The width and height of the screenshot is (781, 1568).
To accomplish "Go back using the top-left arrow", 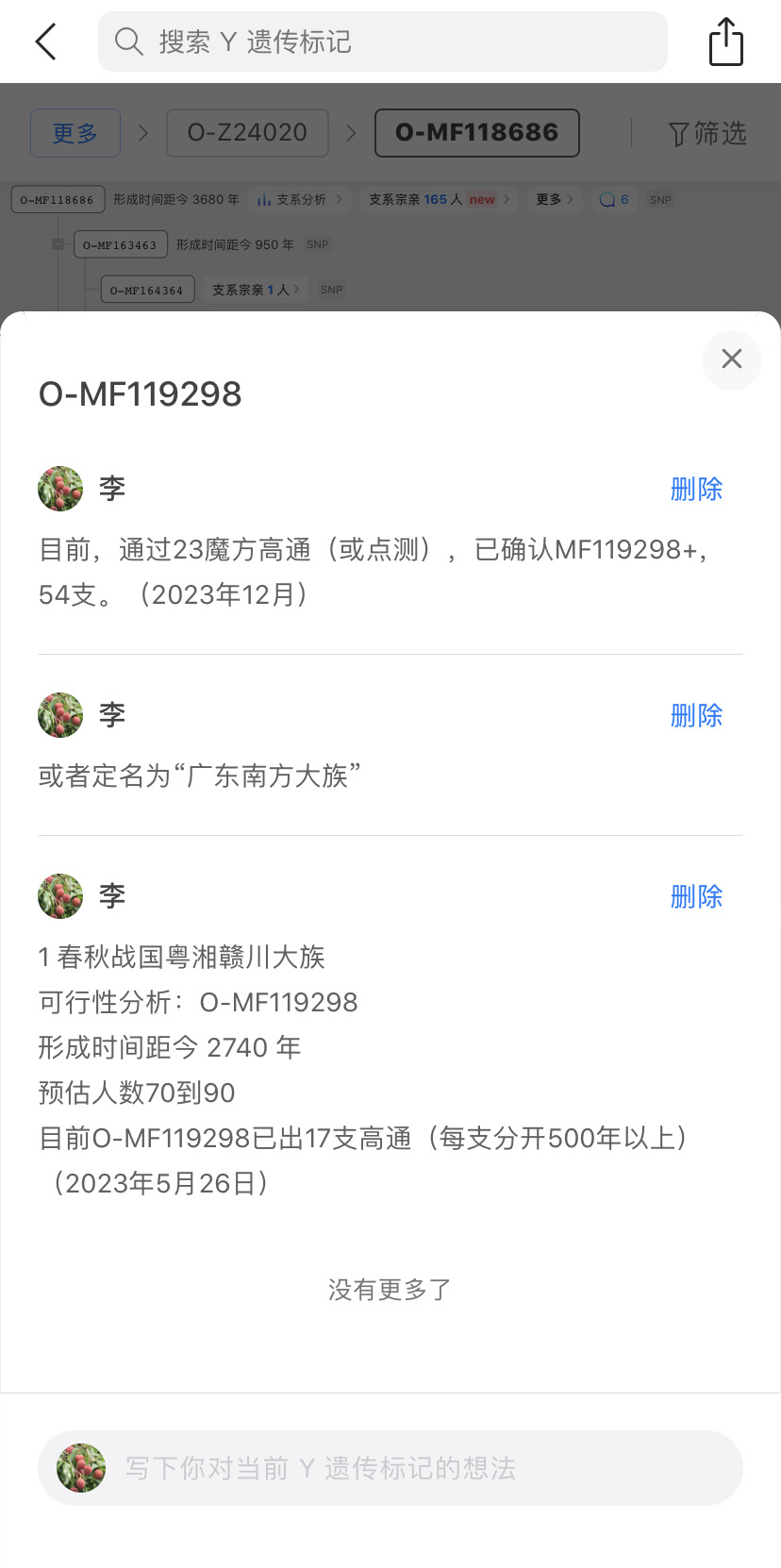I will tap(46, 42).
